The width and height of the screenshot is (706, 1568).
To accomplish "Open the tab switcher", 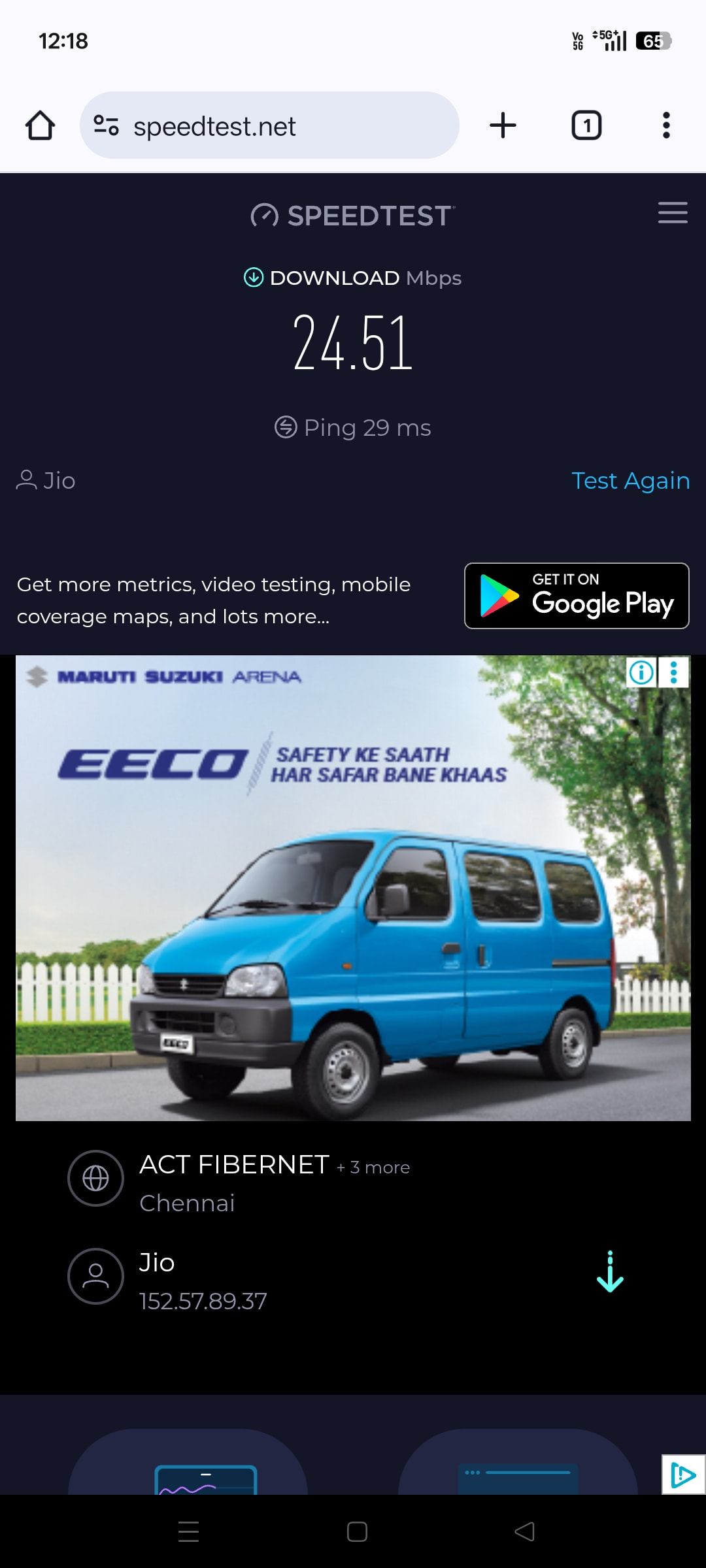I will click(586, 125).
